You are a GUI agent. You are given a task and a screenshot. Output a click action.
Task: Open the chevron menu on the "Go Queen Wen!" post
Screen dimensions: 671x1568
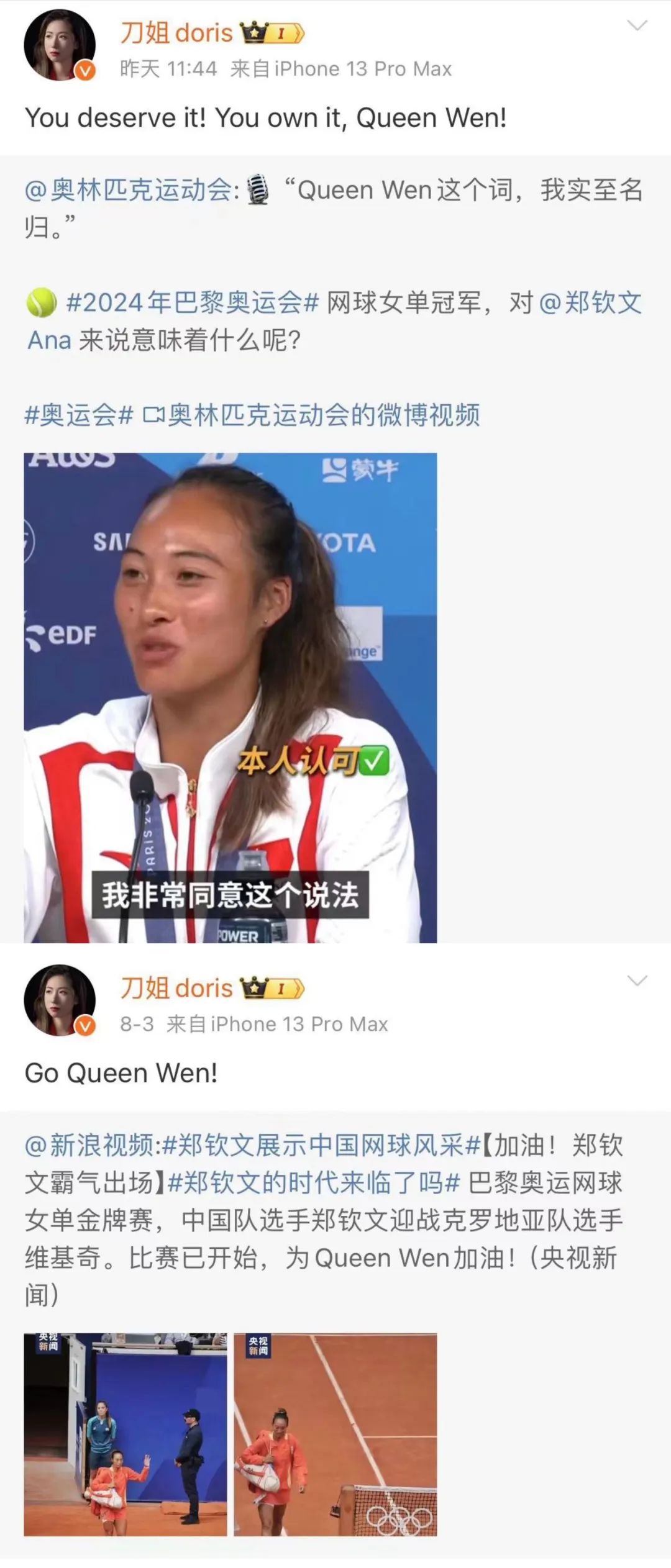tap(637, 981)
